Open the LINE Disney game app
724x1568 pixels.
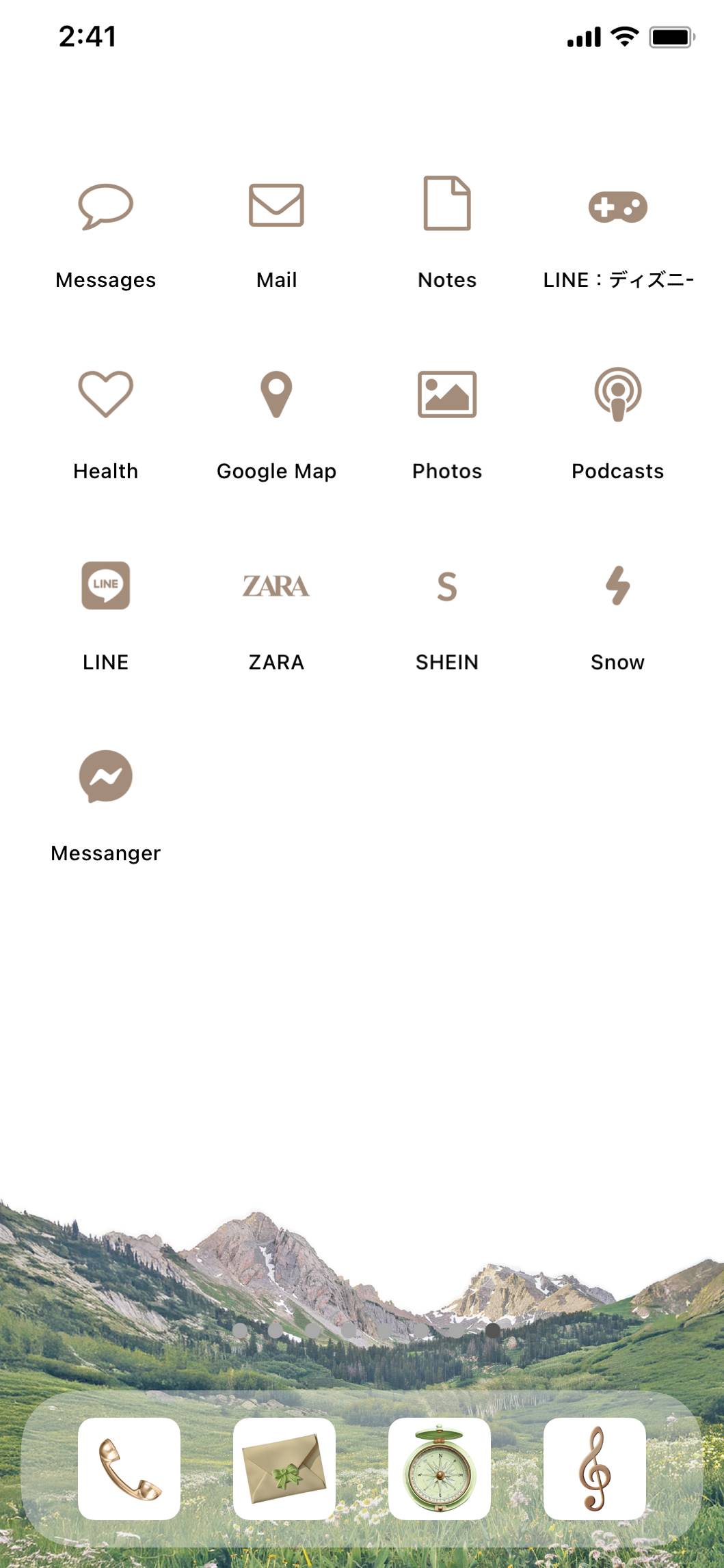[x=617, y=207]
